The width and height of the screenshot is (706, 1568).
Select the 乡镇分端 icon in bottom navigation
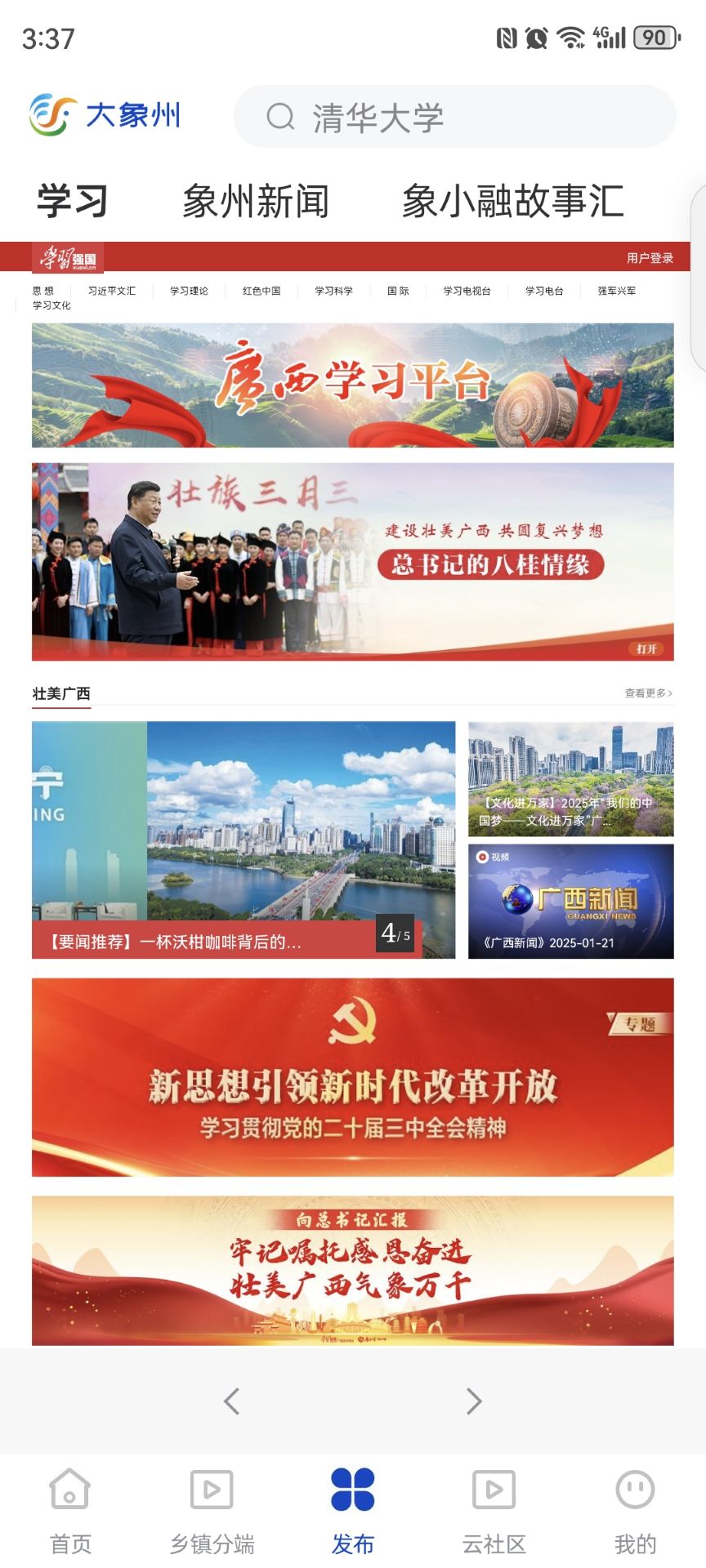pos(210,1490)
